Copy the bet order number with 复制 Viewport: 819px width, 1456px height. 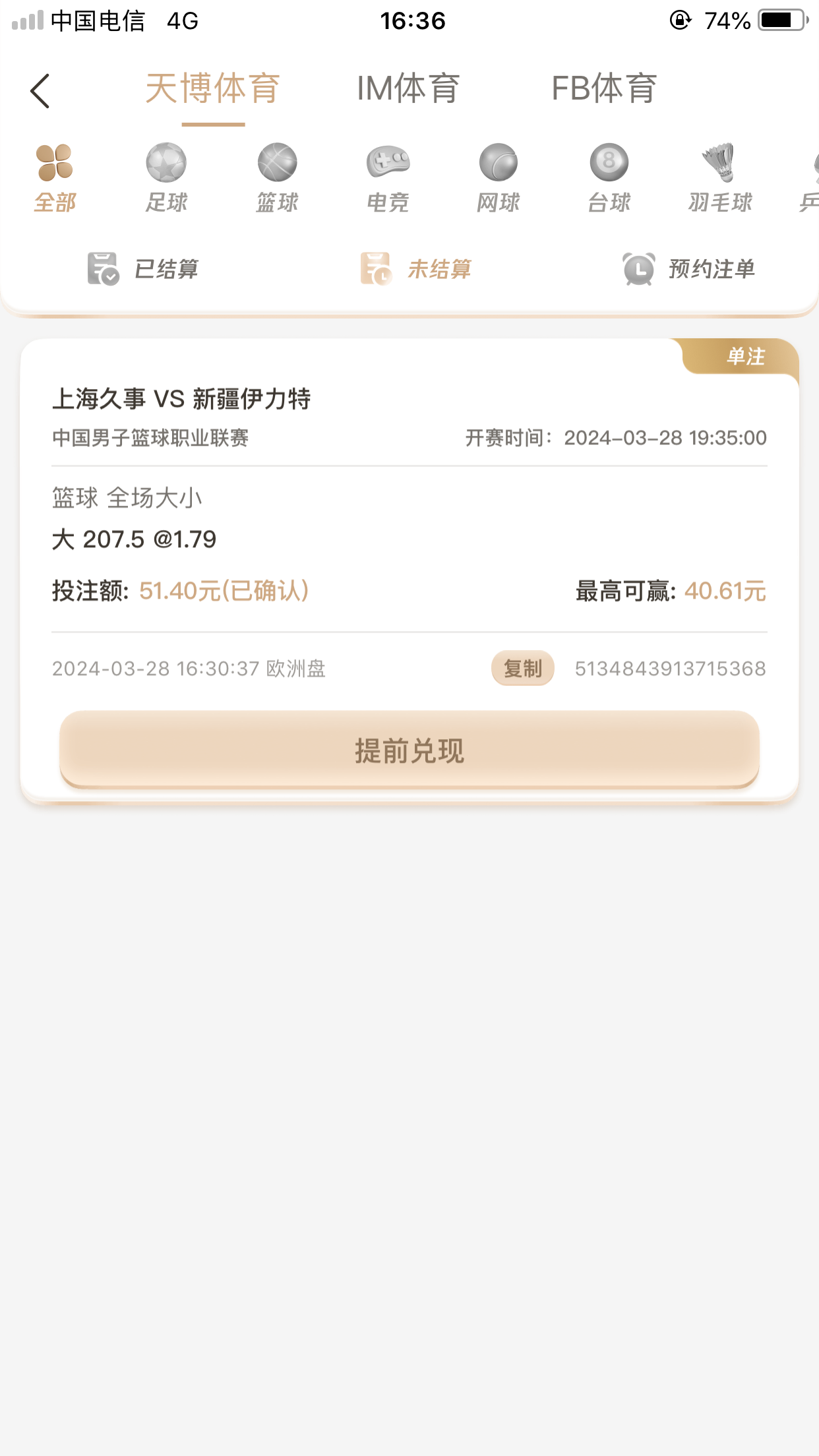pos(522,669)
